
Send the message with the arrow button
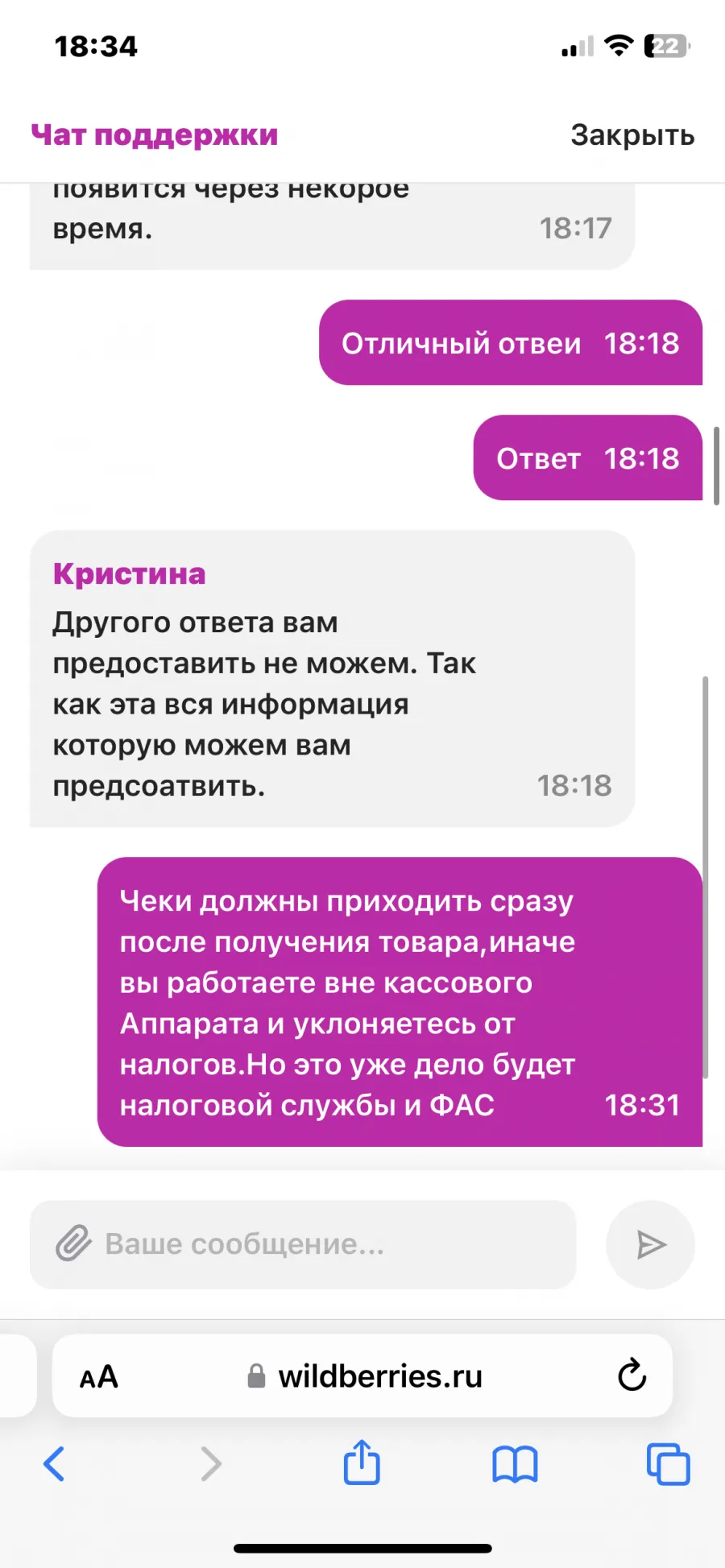pos(650,1244)
